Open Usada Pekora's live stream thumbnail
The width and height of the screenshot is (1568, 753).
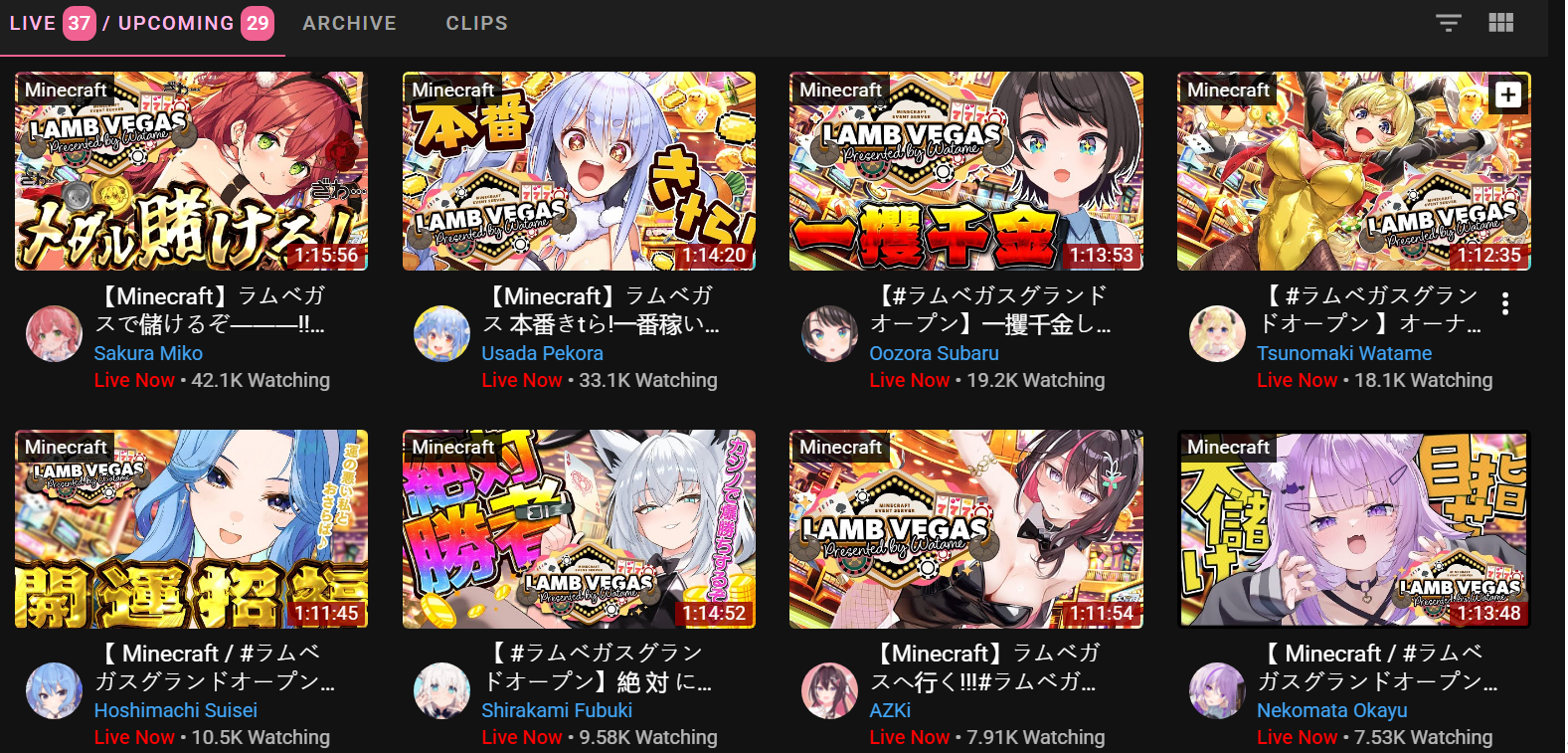click(579, 171)
